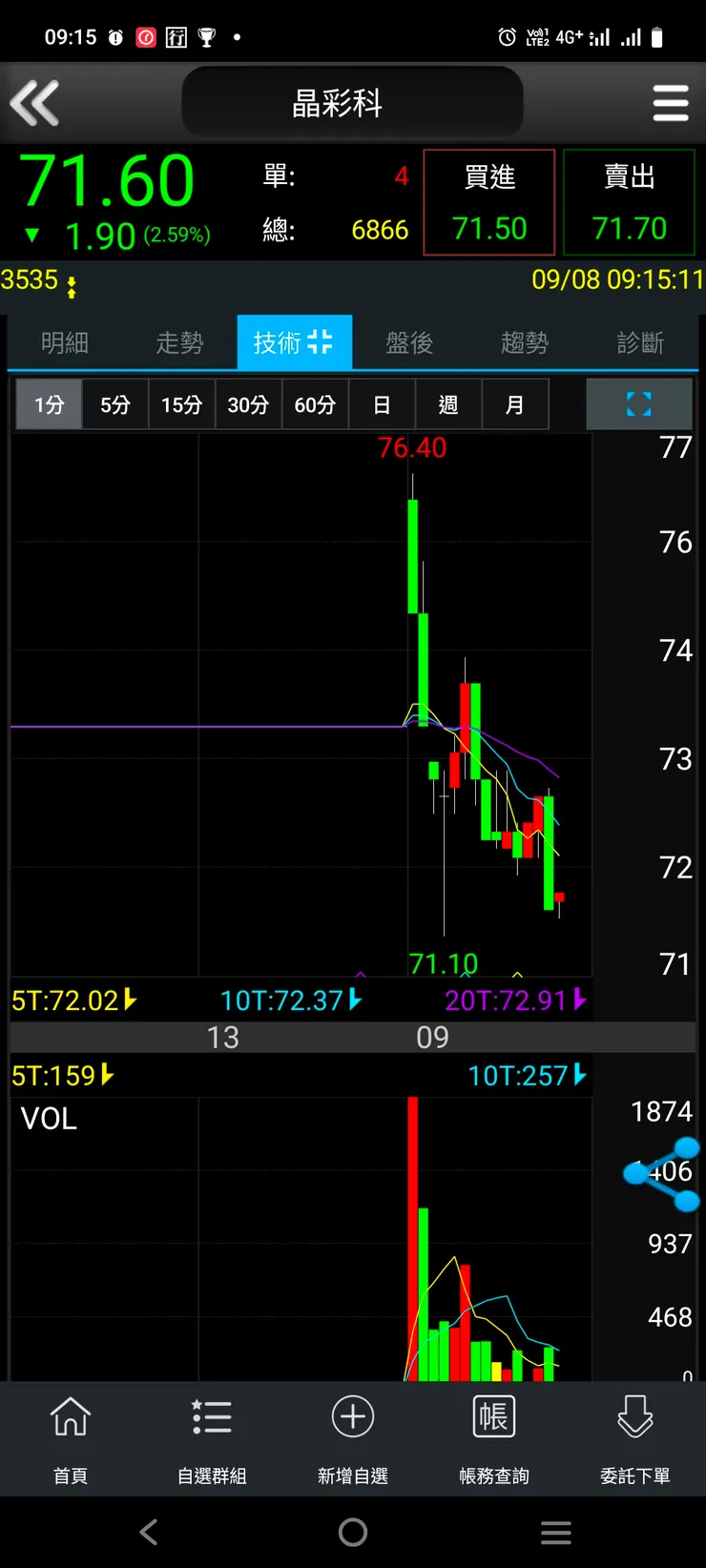Switch to the 明細 tab
The height and width of the screenshot is (1568, 706).
coord(65,342)
